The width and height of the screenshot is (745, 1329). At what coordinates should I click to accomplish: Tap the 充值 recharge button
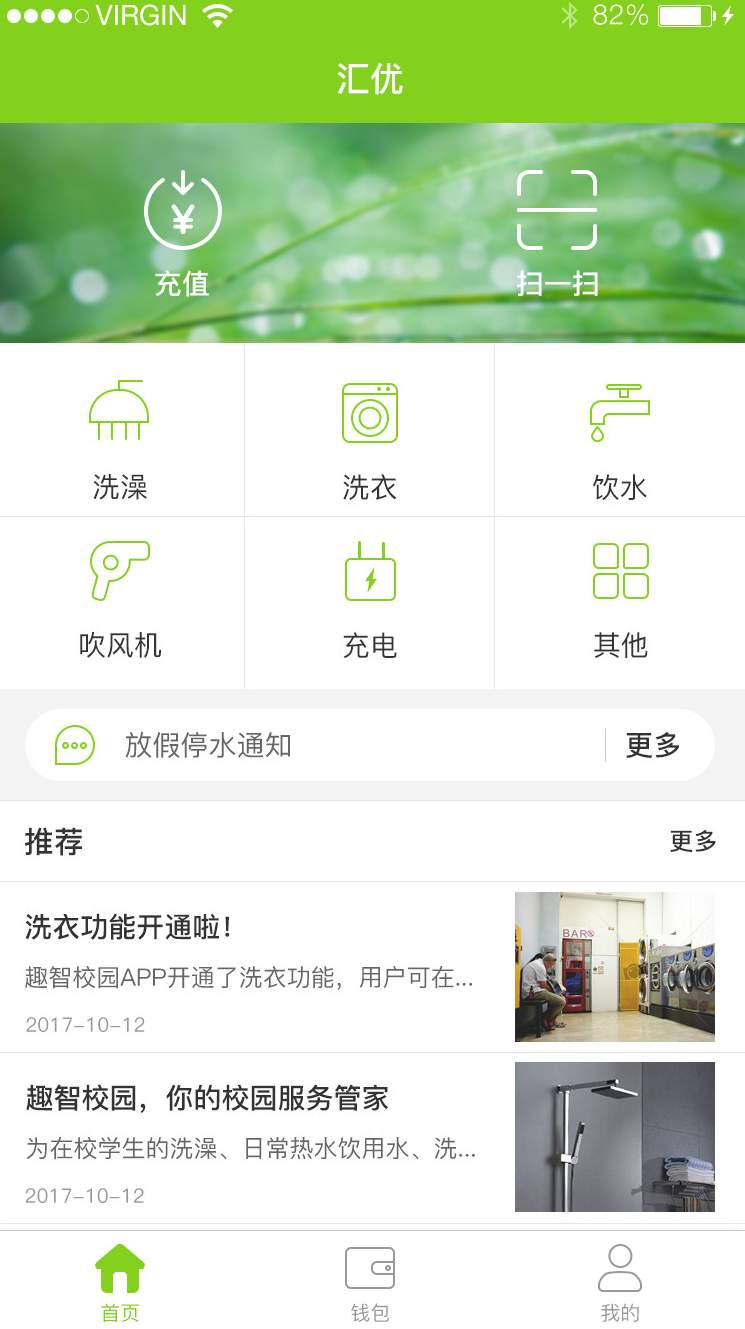click(182, 232)
